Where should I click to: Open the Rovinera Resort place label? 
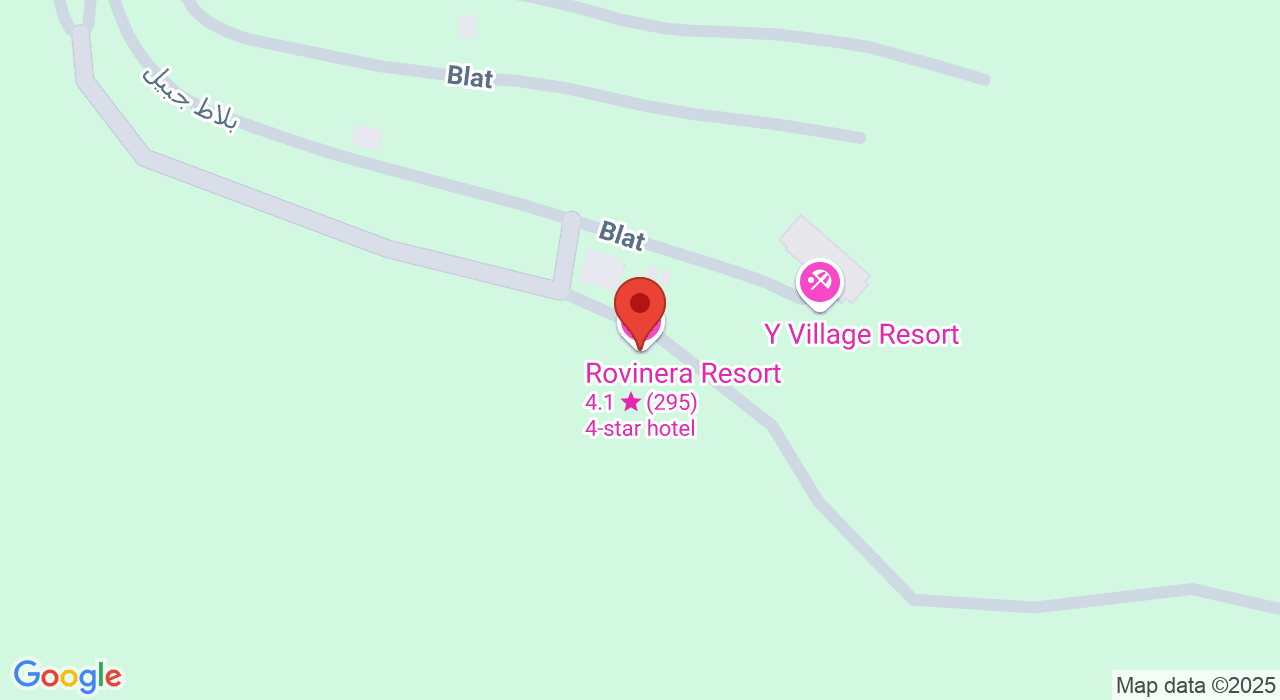tap(683, 374)
